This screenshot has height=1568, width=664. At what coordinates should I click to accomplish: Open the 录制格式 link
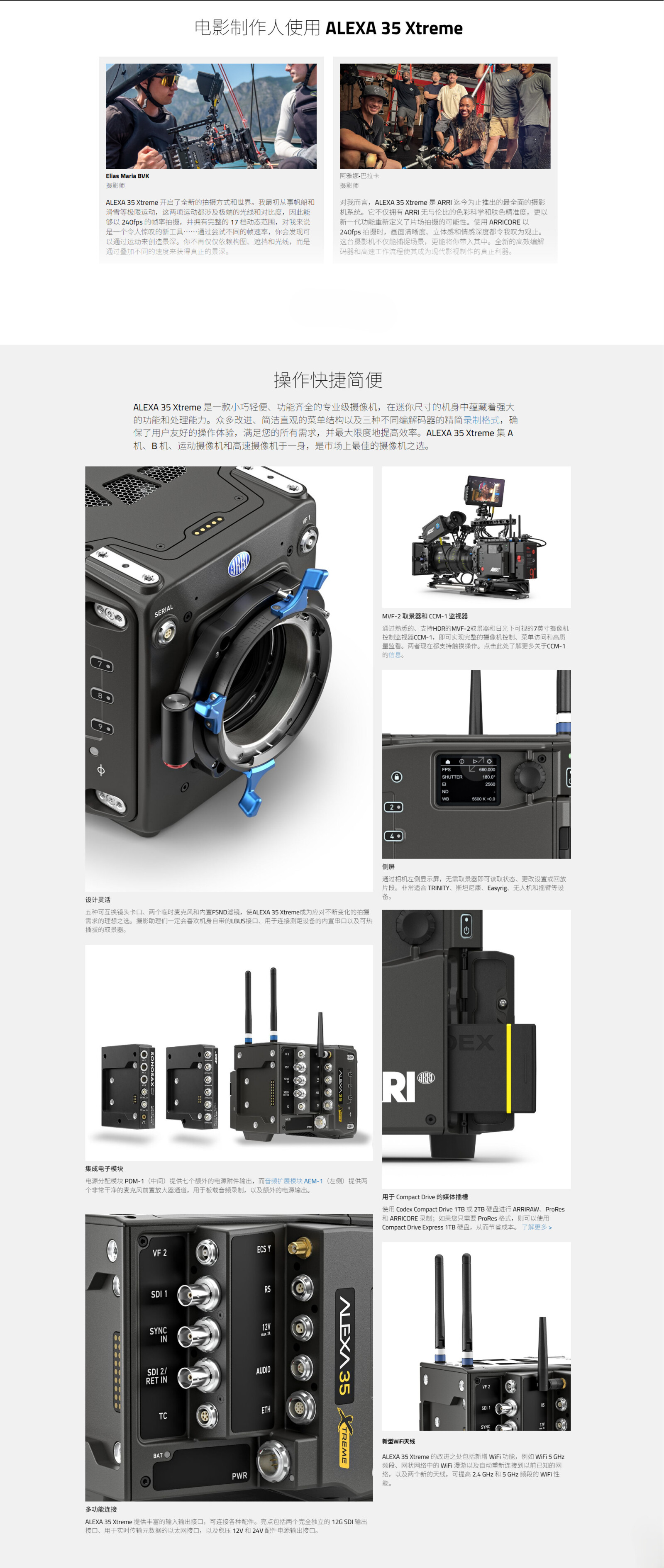tap(481, 420)
